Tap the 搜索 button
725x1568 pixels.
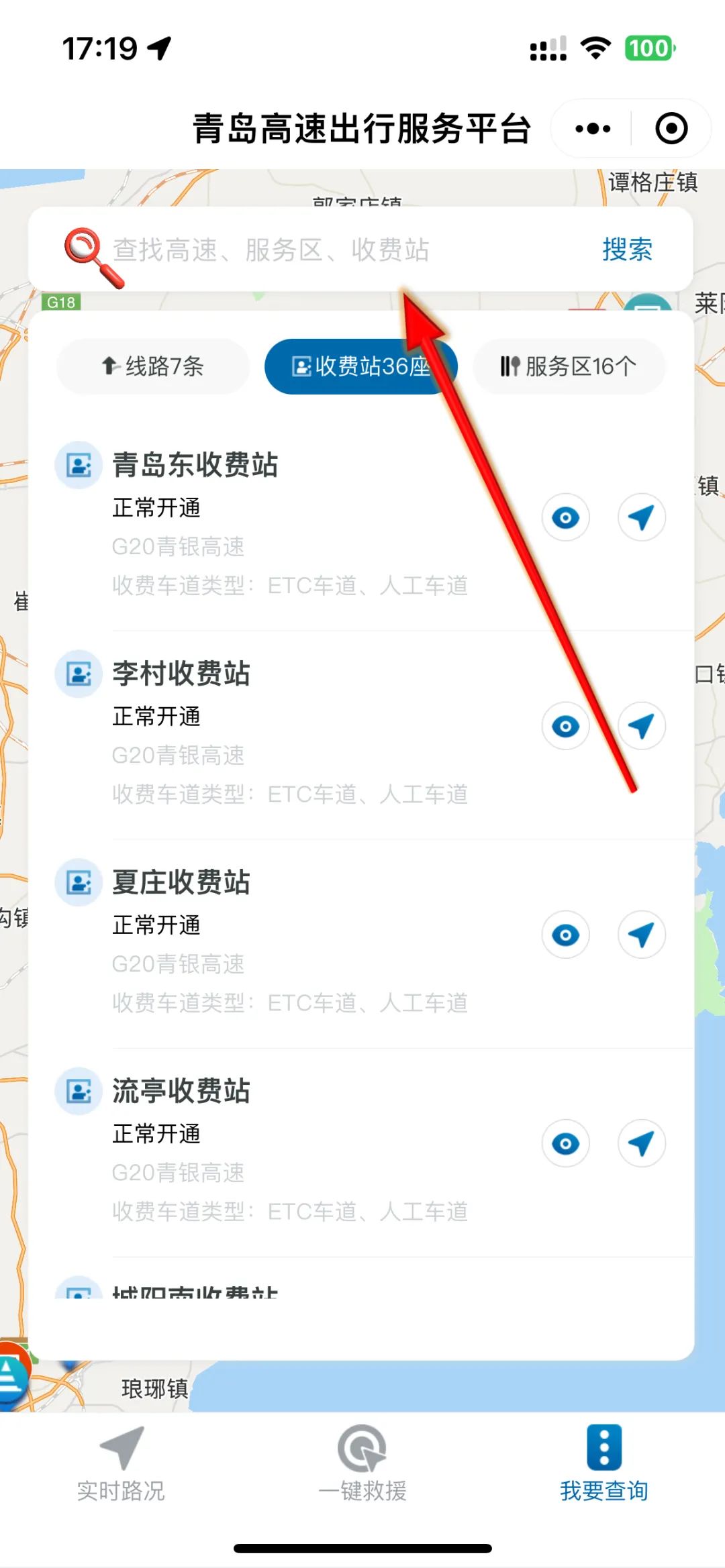627,250
